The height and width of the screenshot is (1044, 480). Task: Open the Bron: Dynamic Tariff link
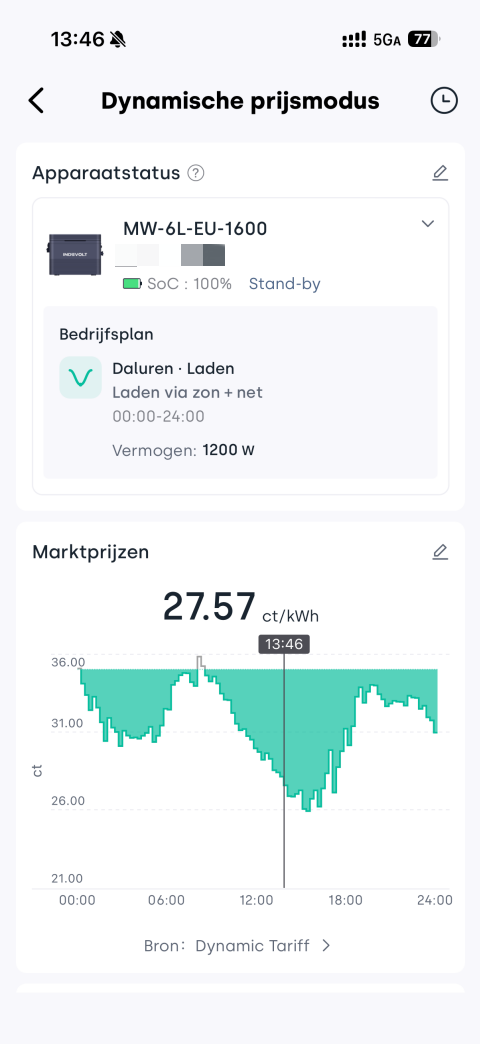[238, 945]
